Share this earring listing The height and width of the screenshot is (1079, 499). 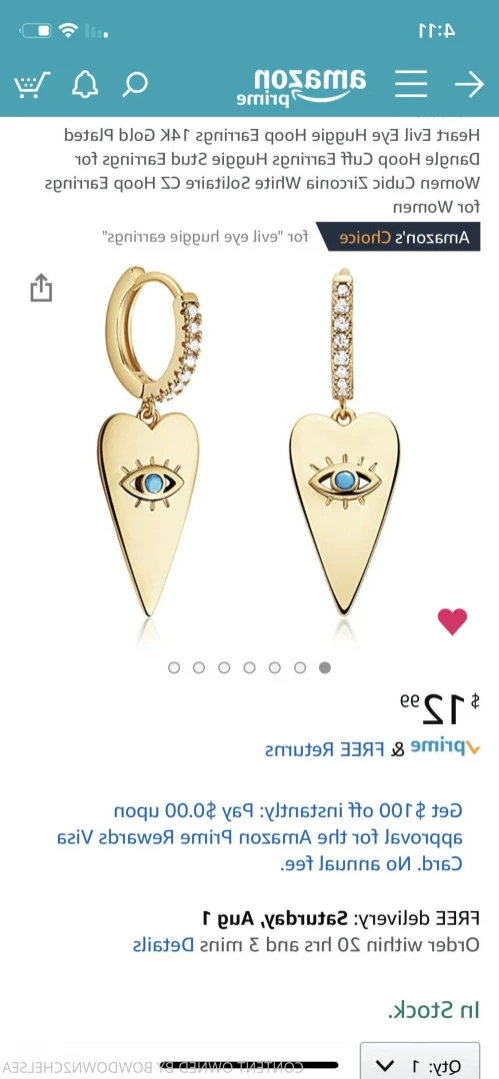click(x=41, y=288)
